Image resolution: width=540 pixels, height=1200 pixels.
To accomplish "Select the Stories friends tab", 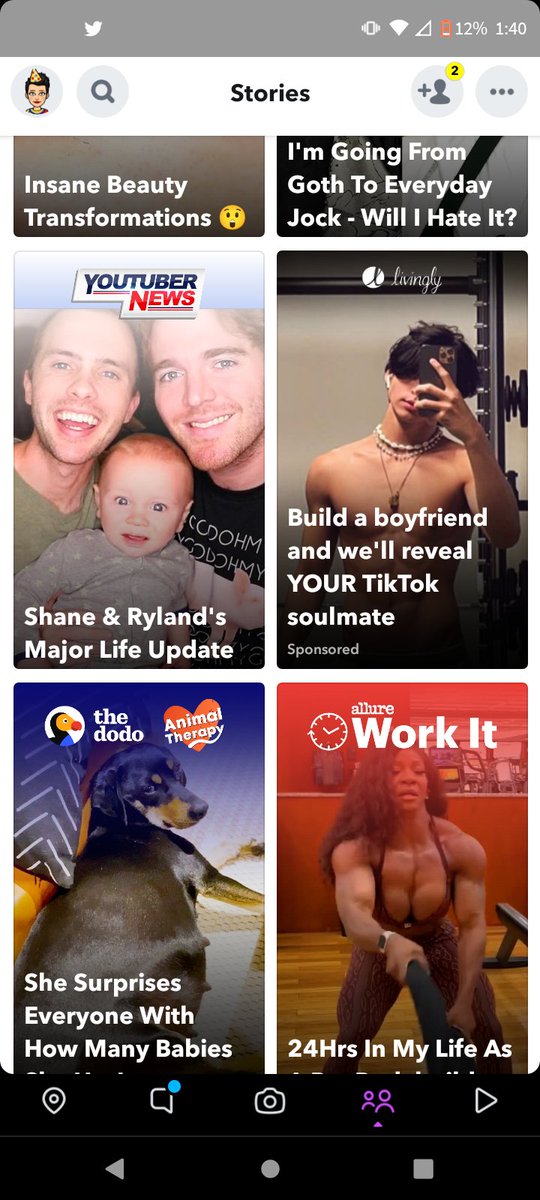I will coord(378,1103).
